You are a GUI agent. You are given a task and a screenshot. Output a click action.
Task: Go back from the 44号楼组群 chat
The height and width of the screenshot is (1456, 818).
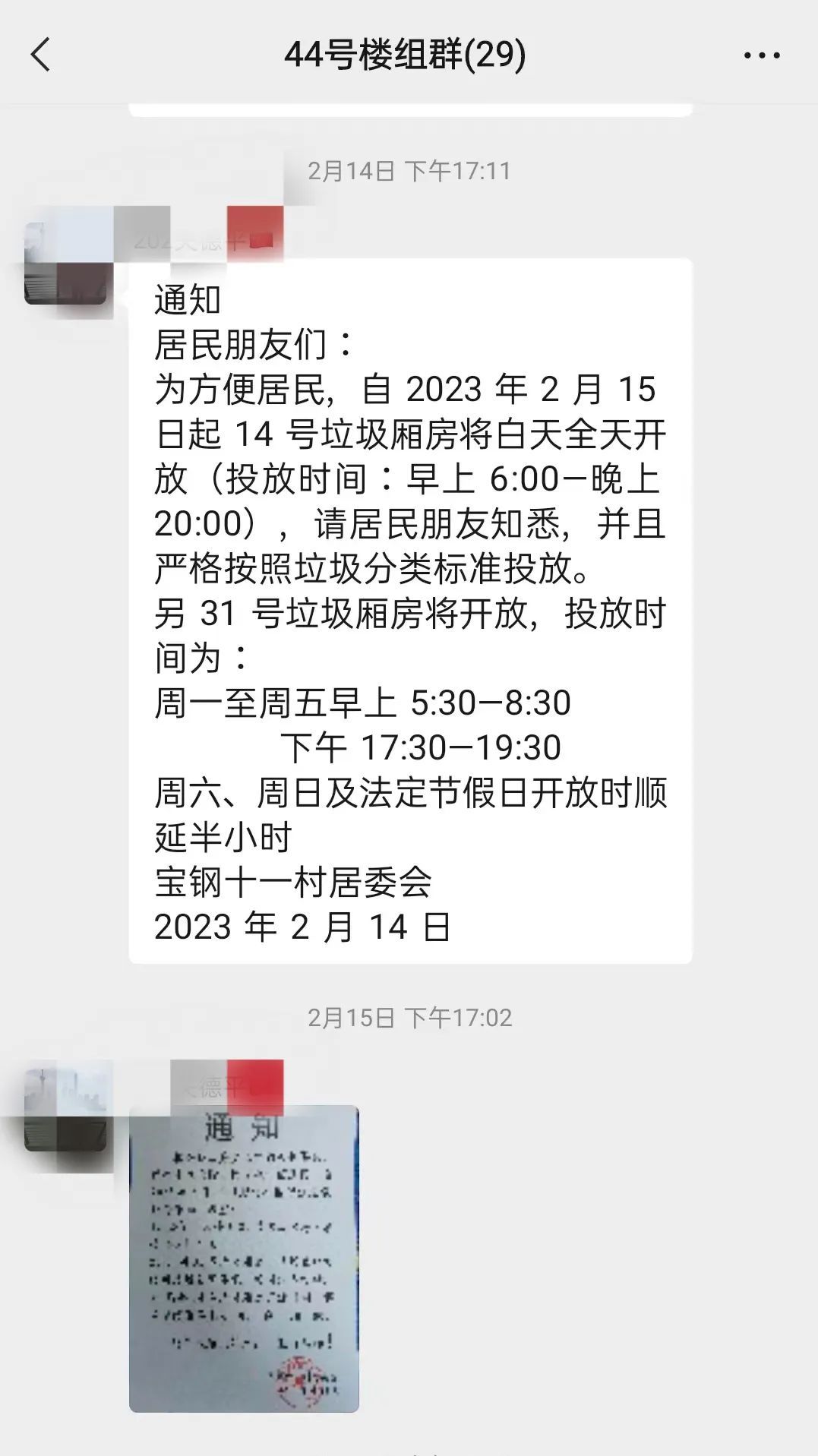tap(41, 55)
